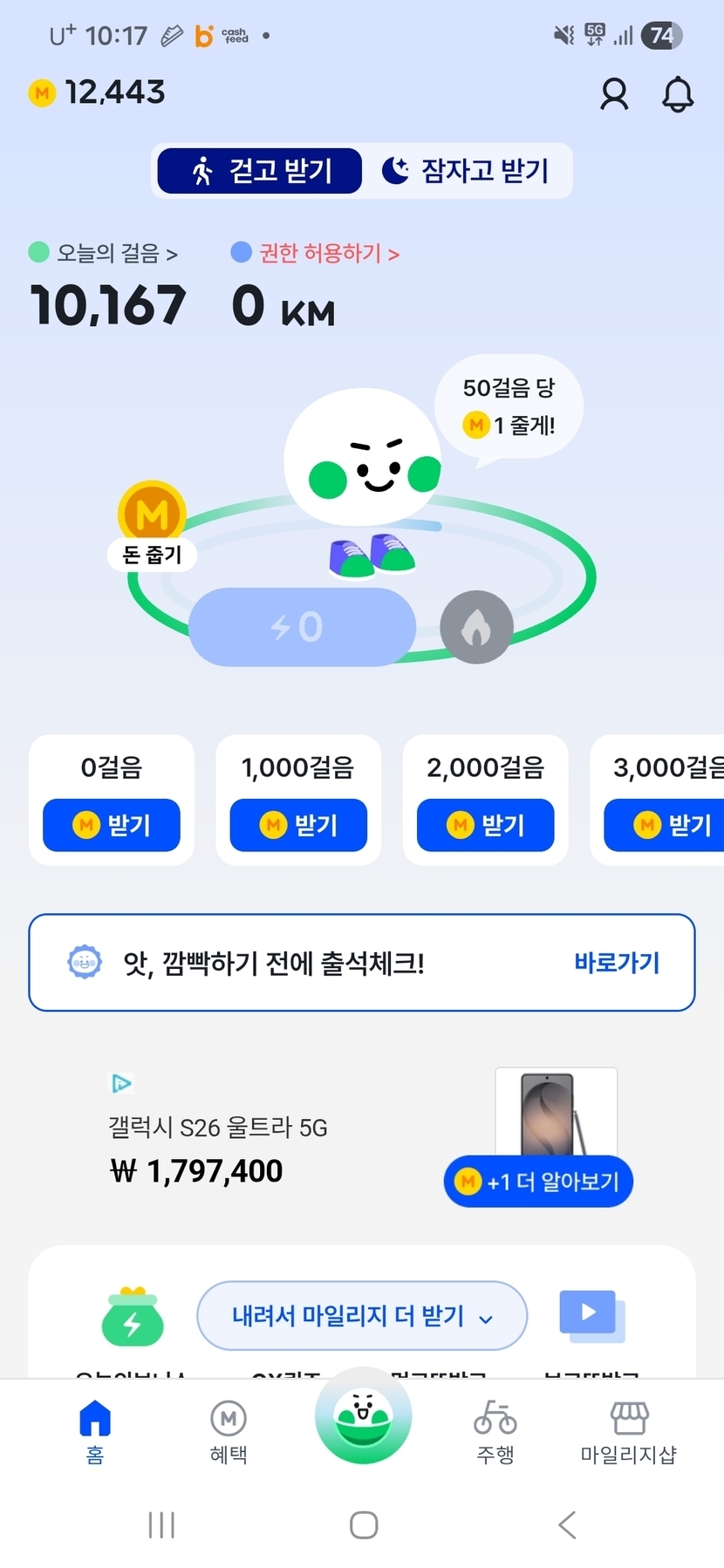Open the 혜택 tab
This screenshot has width=724, height=1568.
(229, 1432)
